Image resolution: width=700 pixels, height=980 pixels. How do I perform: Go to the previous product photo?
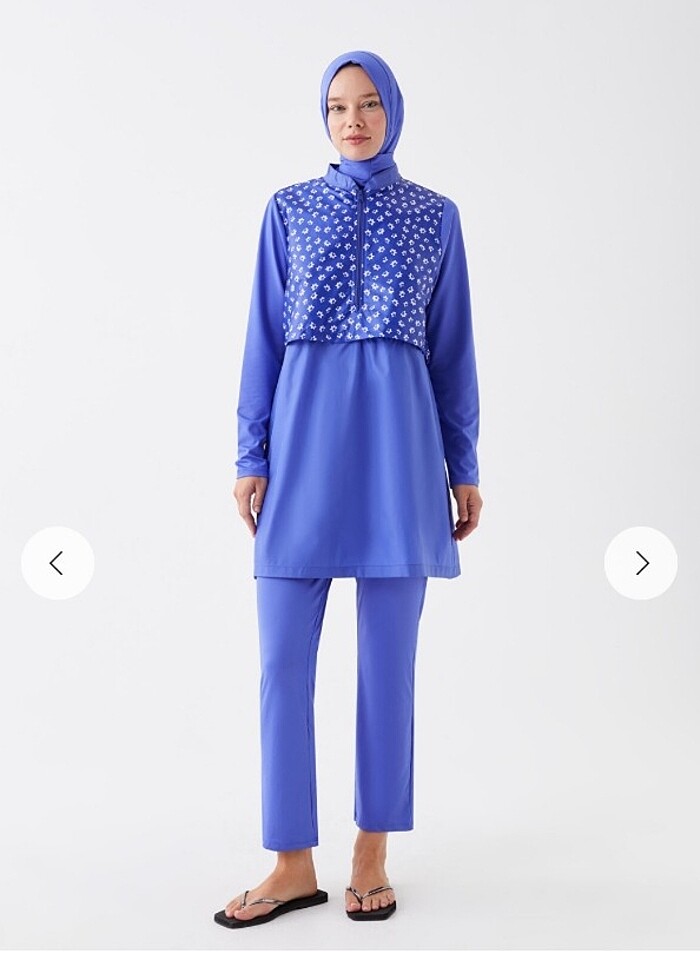(57, 563)
